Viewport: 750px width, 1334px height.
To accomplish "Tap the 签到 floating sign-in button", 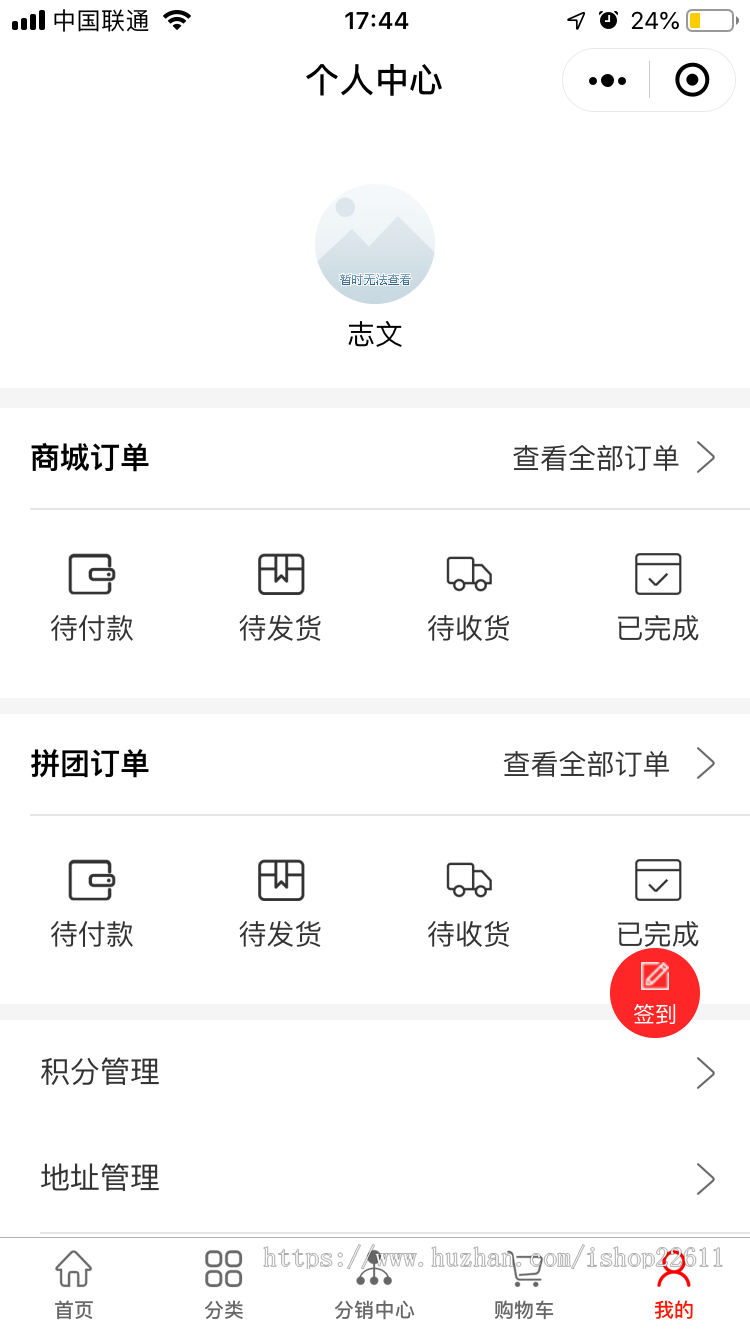I will [655, 992].
